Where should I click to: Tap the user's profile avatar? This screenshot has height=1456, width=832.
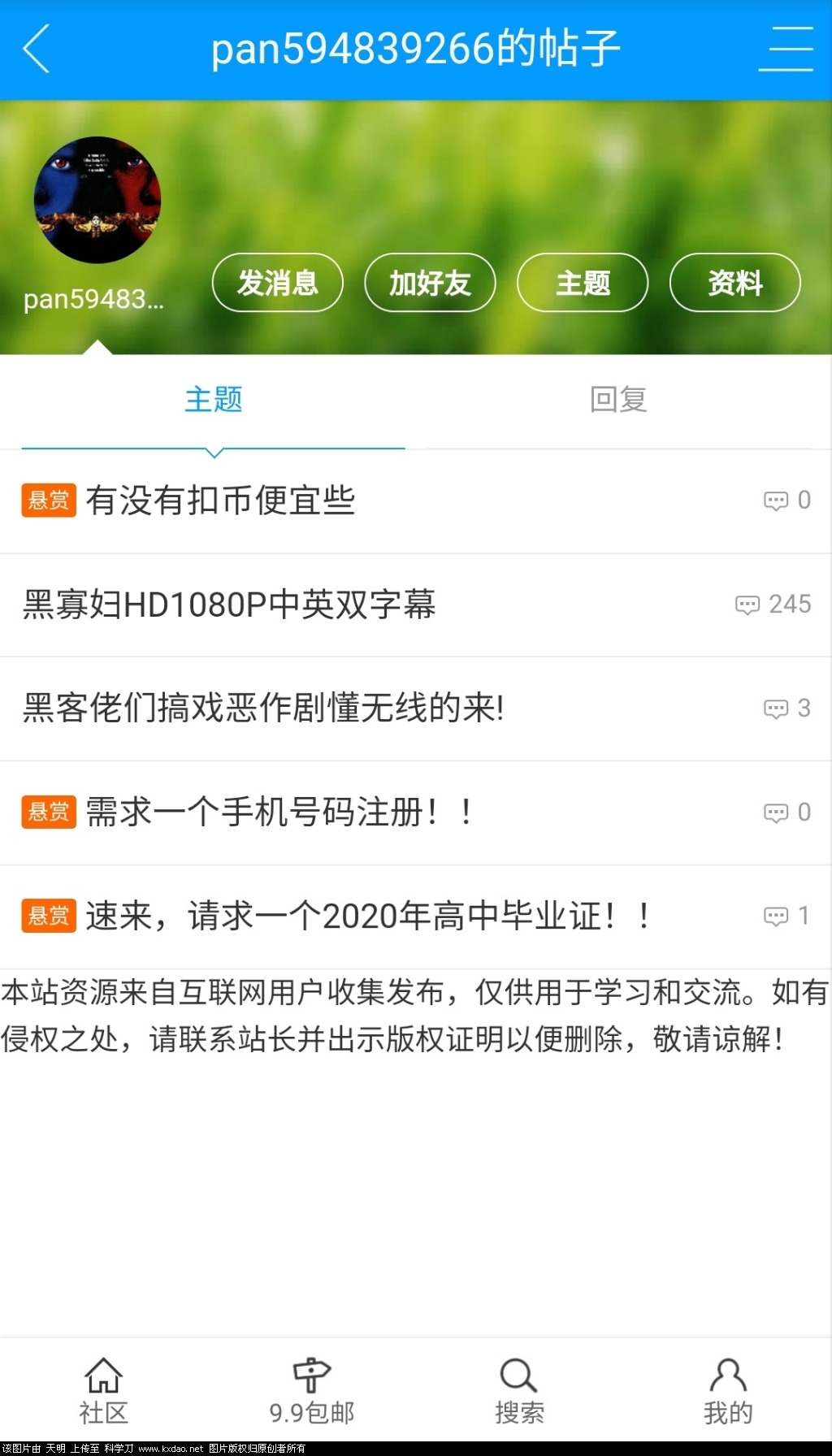(x=97, y=200)
